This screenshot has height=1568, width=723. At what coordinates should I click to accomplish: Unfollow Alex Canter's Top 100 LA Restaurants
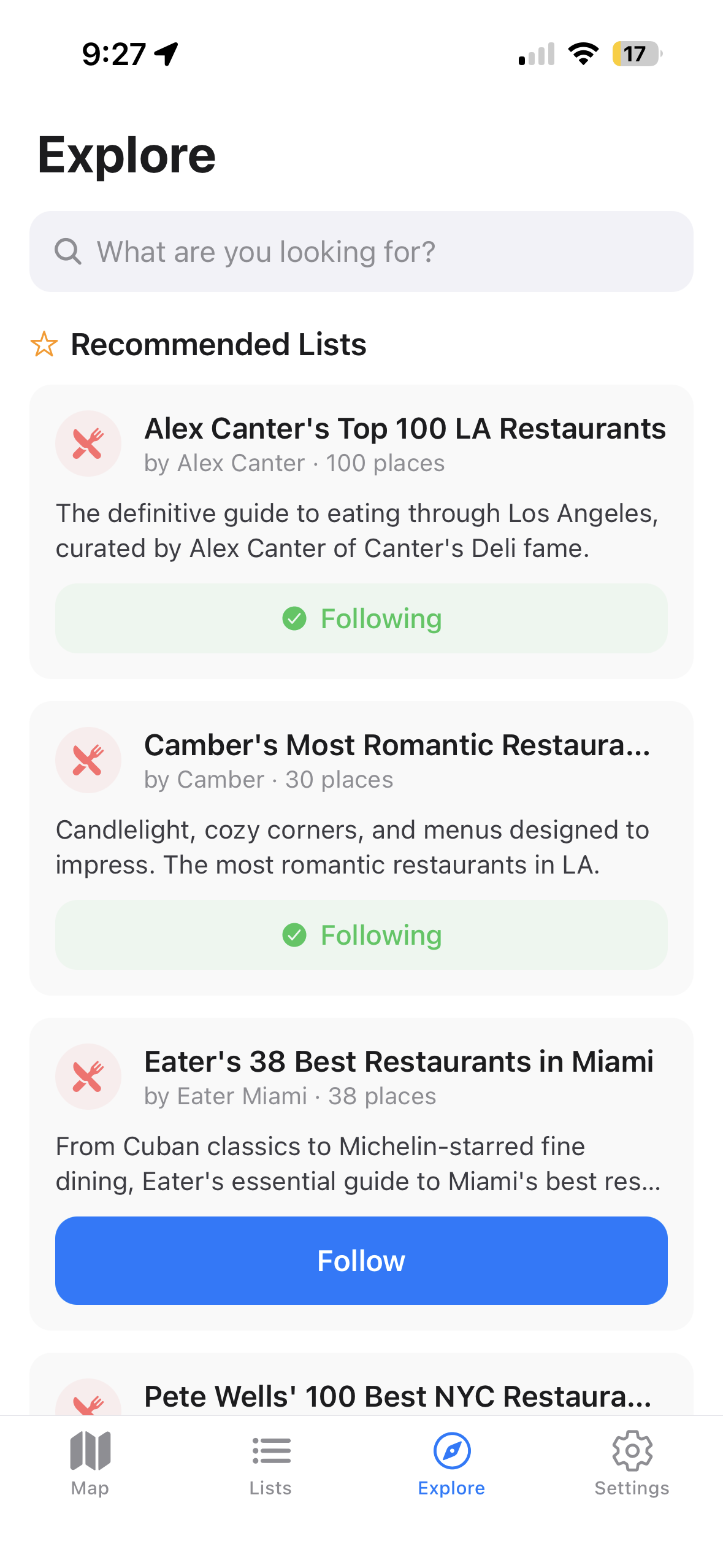tap(361, 618)
